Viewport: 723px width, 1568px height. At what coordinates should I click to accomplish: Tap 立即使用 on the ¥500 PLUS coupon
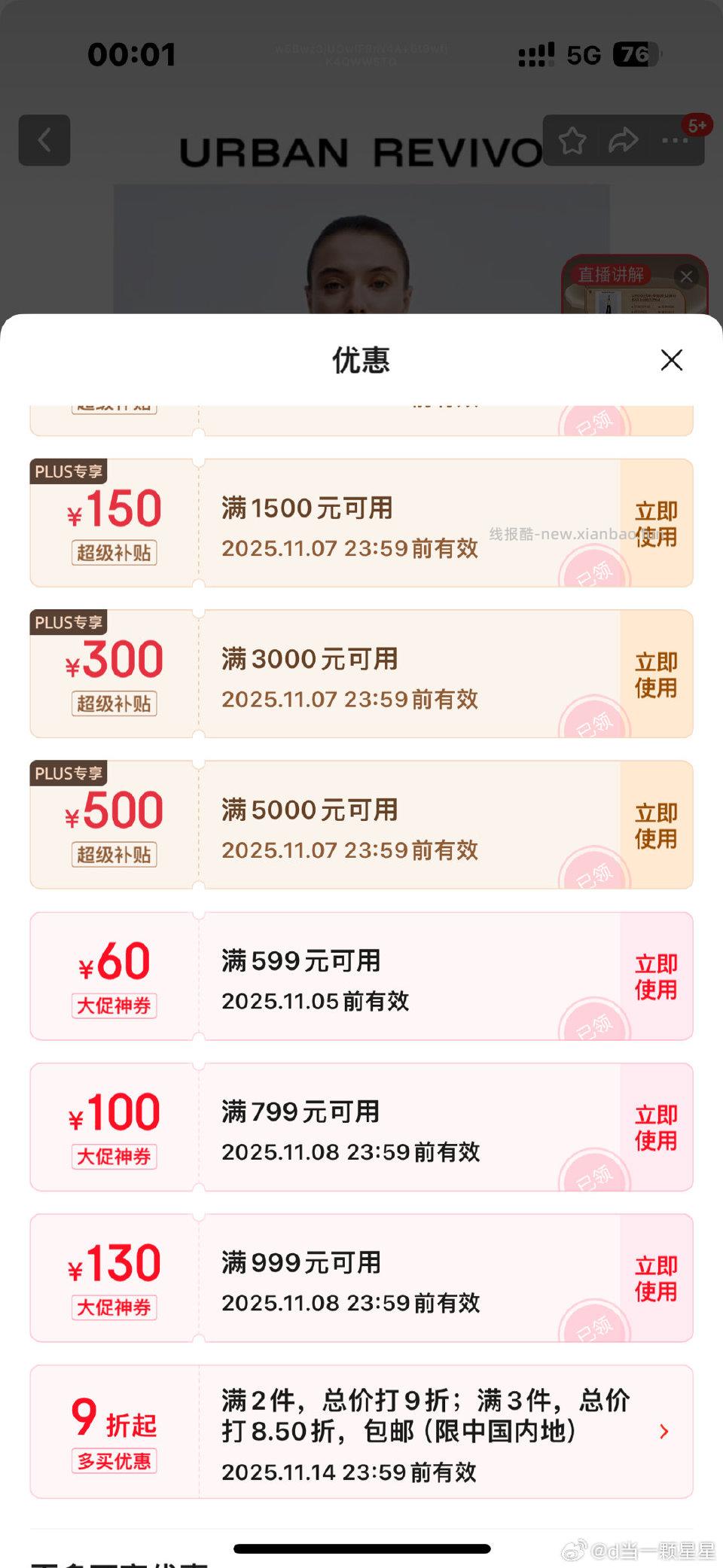(x=656, y=825)
